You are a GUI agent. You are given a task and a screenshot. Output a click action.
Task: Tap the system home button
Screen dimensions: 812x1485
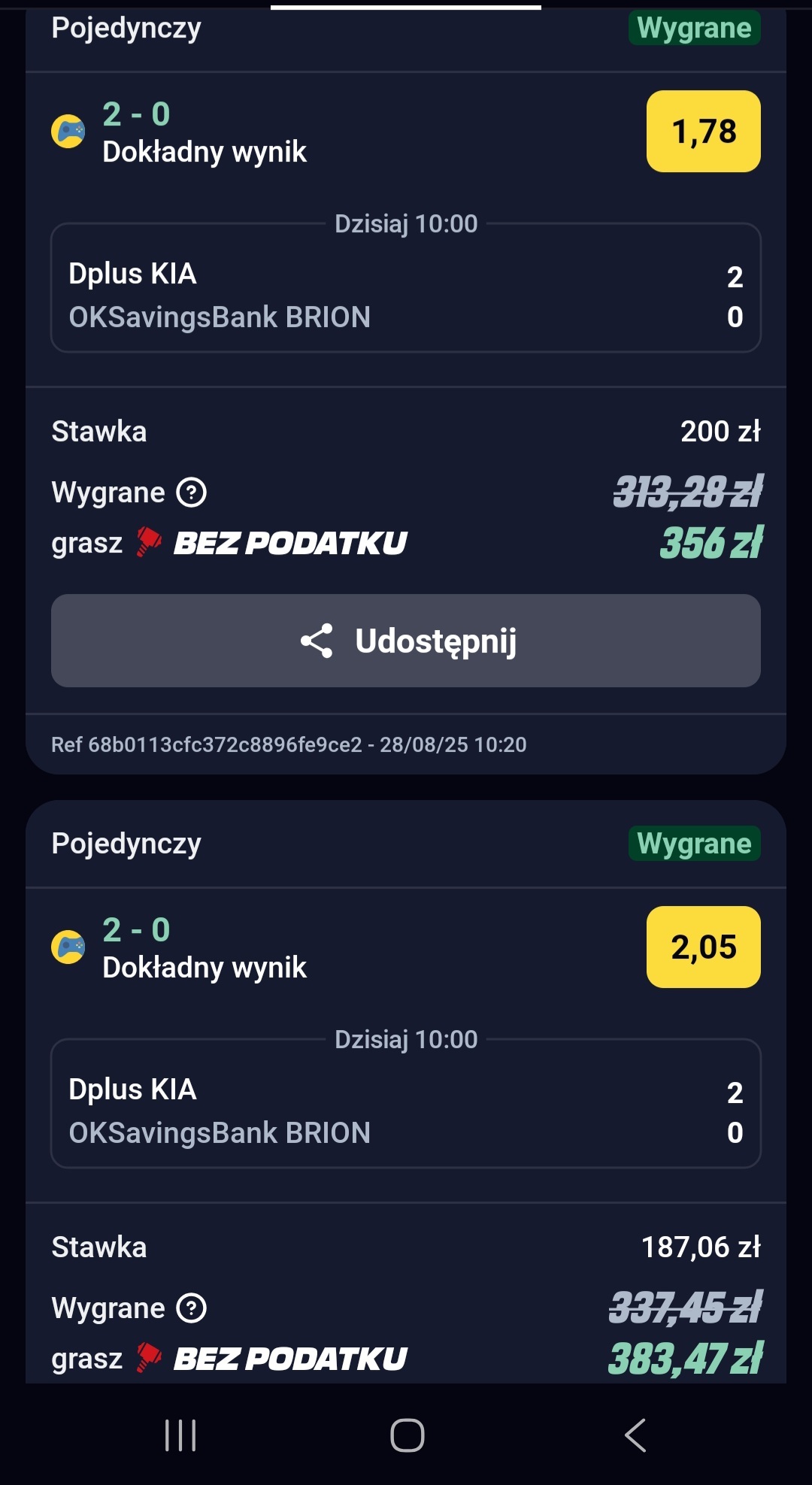[x=407, y=1435]
